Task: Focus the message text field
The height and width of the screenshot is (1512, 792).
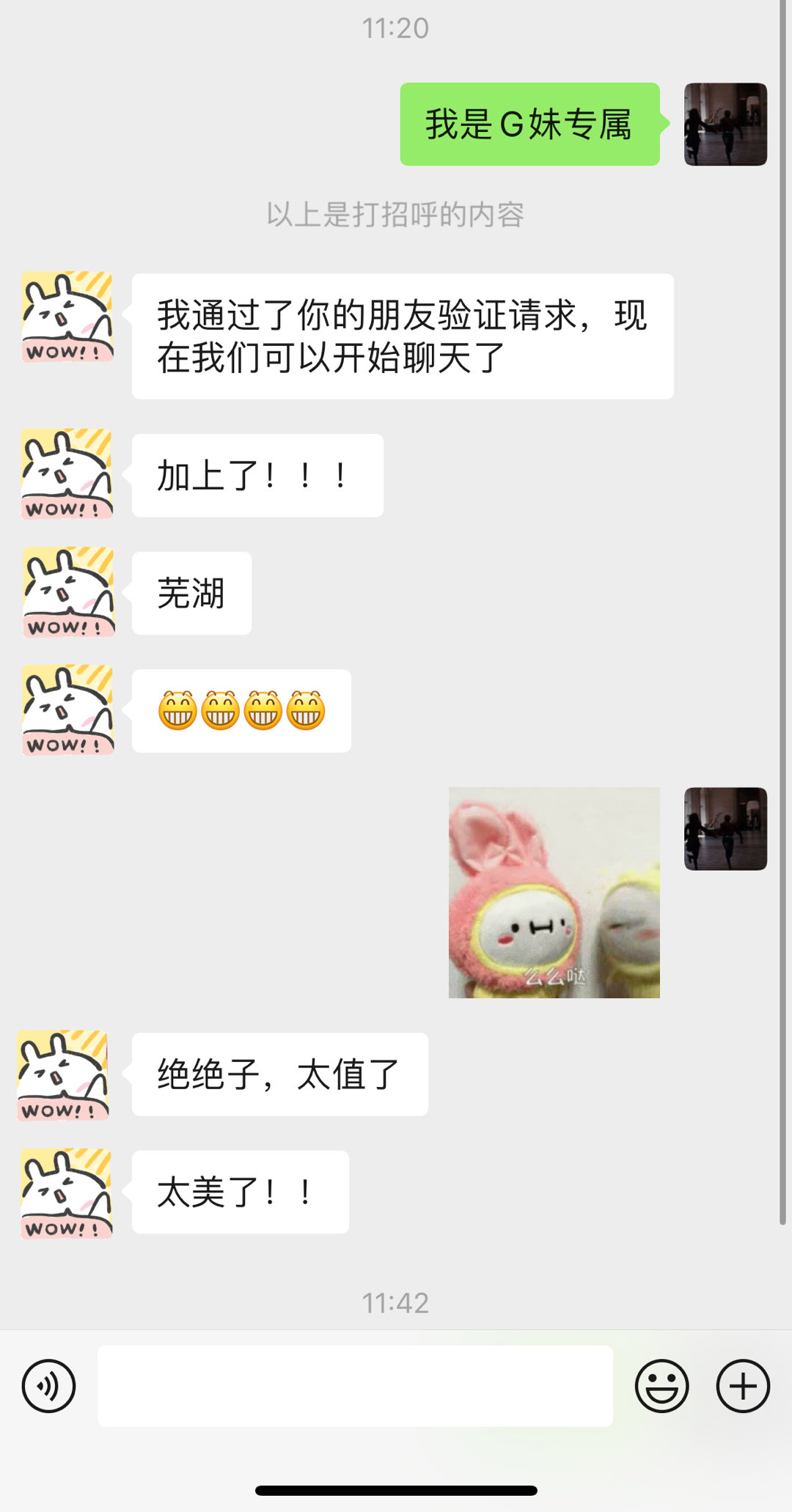Action: pyautogui.click(x=355, y=1386)
